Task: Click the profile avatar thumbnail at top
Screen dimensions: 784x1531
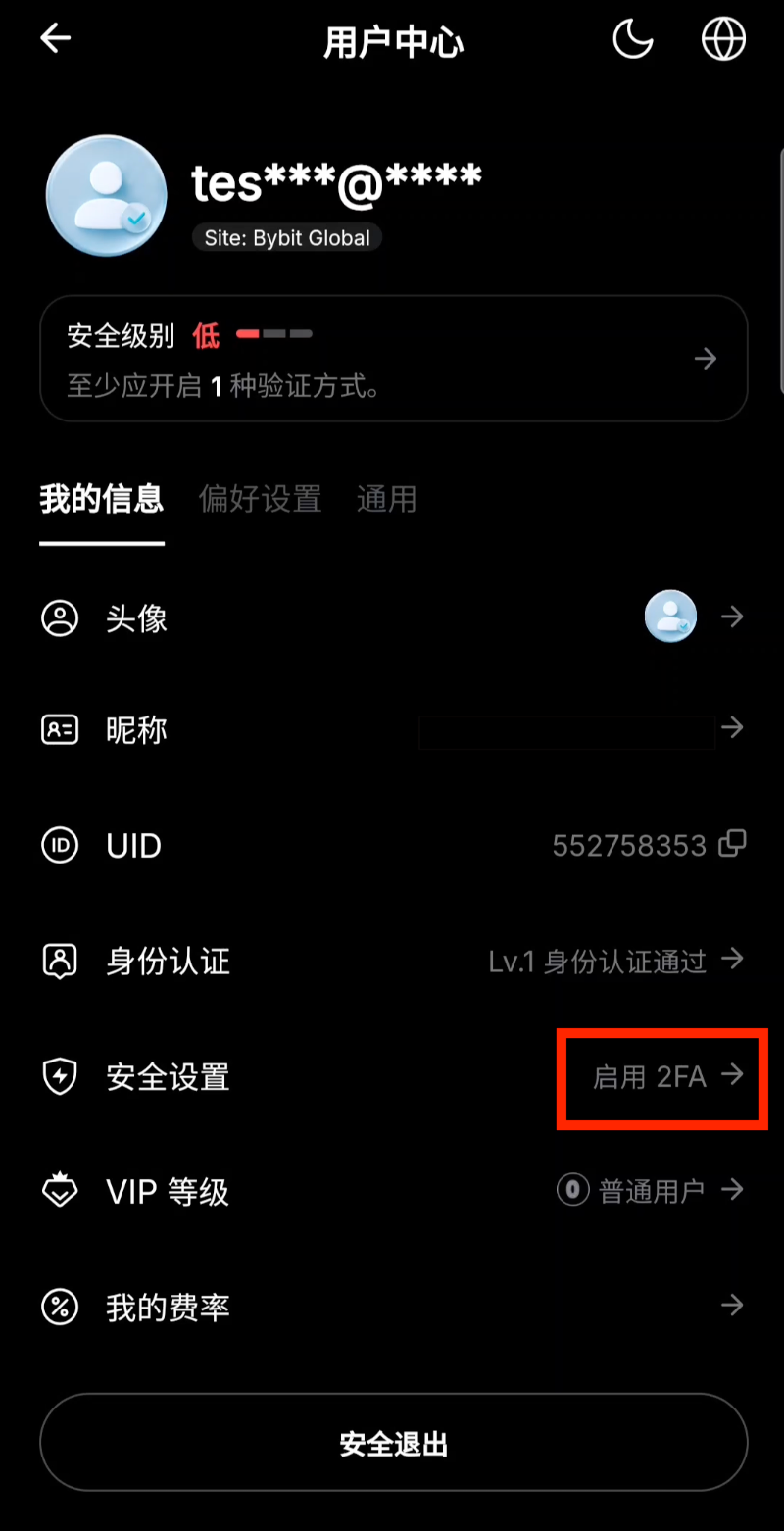Action: [x=105, y=195]
